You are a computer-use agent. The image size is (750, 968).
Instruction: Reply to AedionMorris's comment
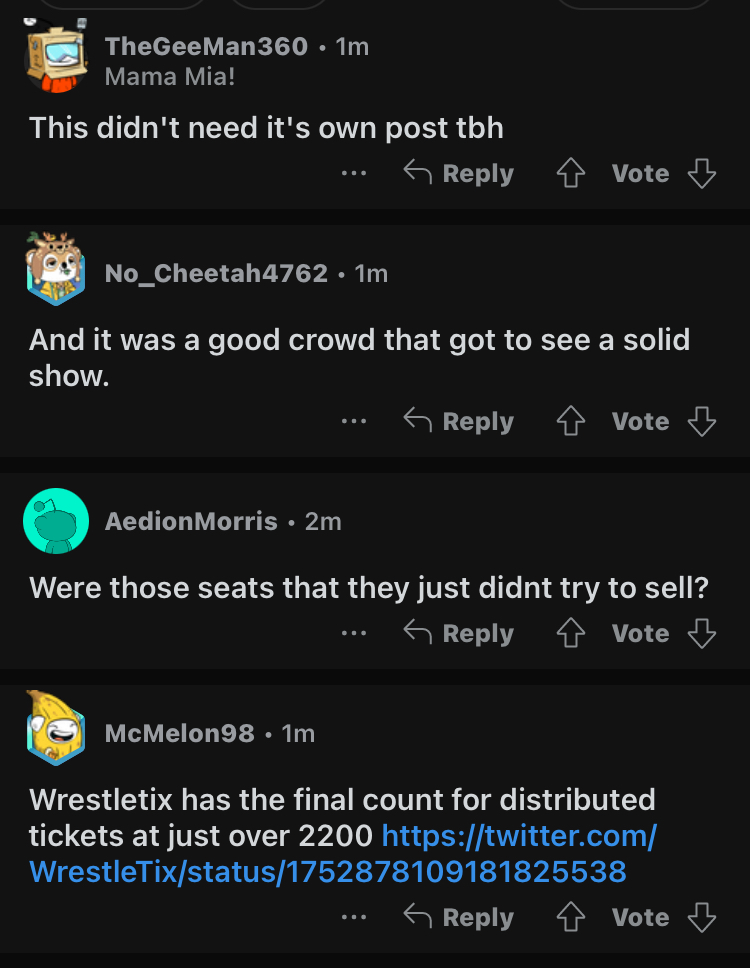tap(459, 634)
